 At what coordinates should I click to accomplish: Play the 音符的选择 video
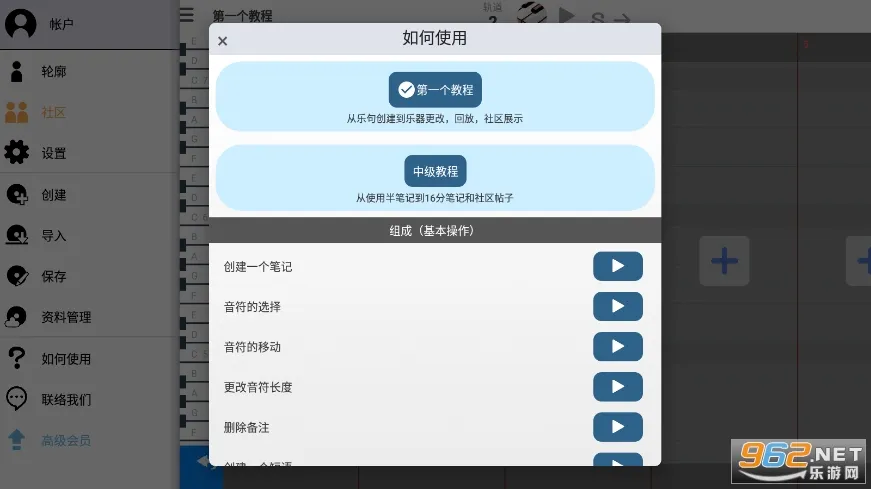click(617, 306)
